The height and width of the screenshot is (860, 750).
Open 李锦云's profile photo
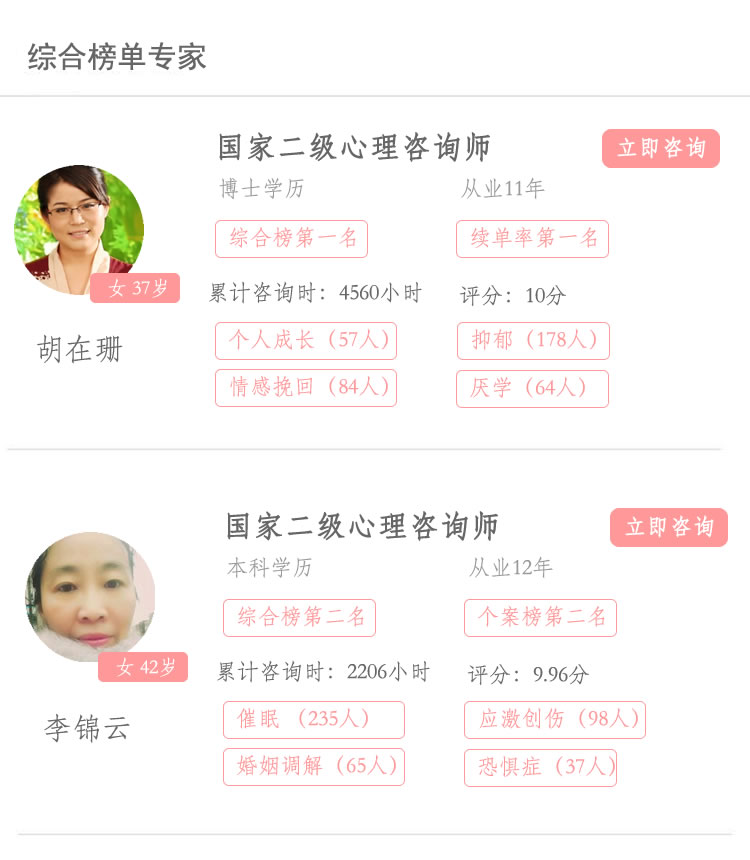pyautogui.click(x=90, y=597)
